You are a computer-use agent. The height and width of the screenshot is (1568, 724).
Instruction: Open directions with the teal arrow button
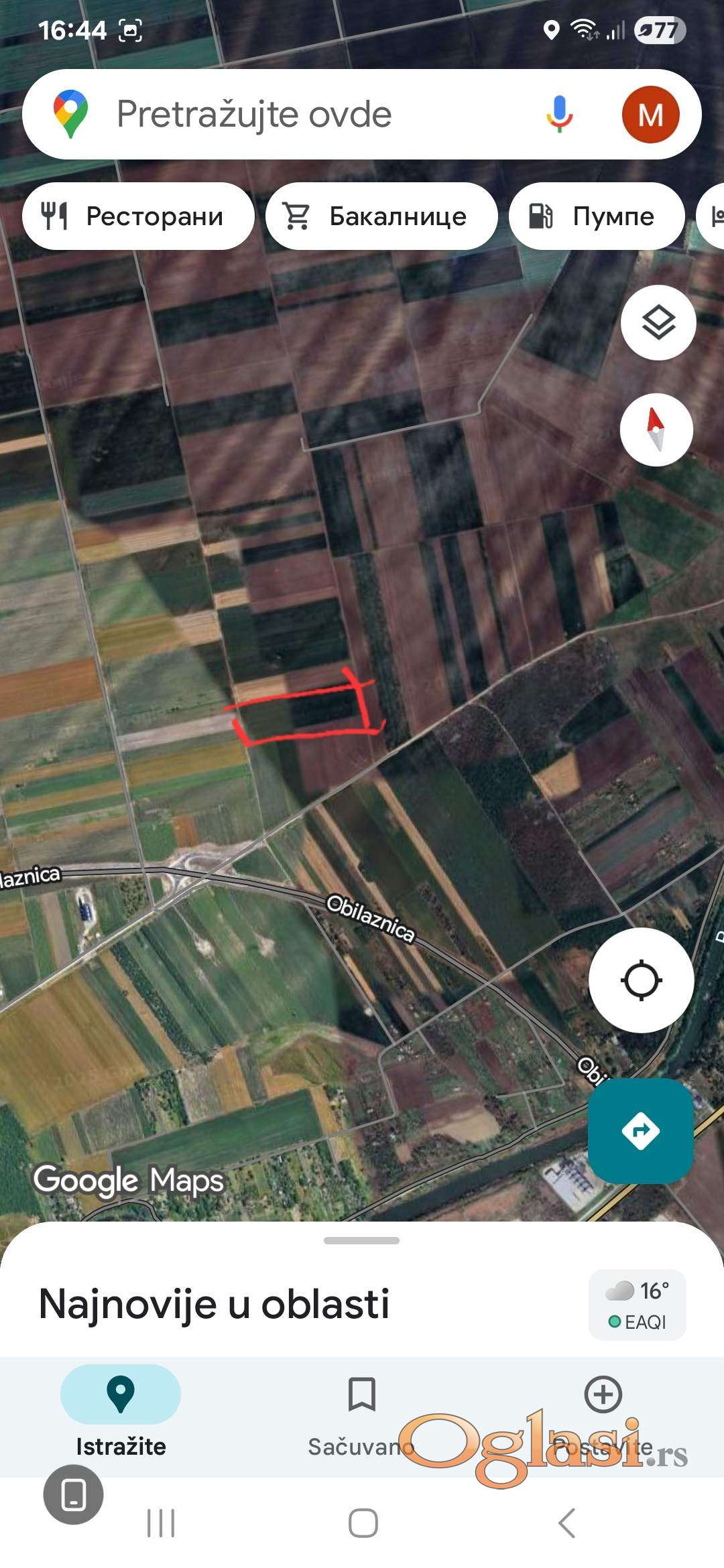(640, 1131)
